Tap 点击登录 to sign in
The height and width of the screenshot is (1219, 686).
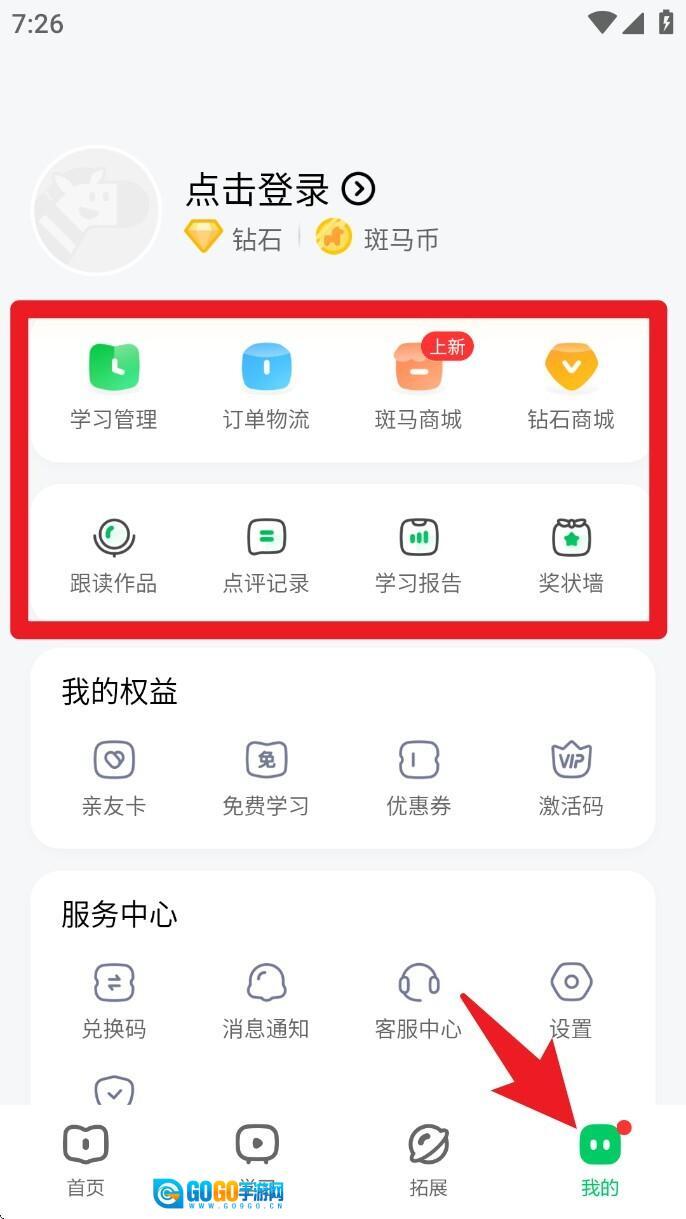pos(280,189)
